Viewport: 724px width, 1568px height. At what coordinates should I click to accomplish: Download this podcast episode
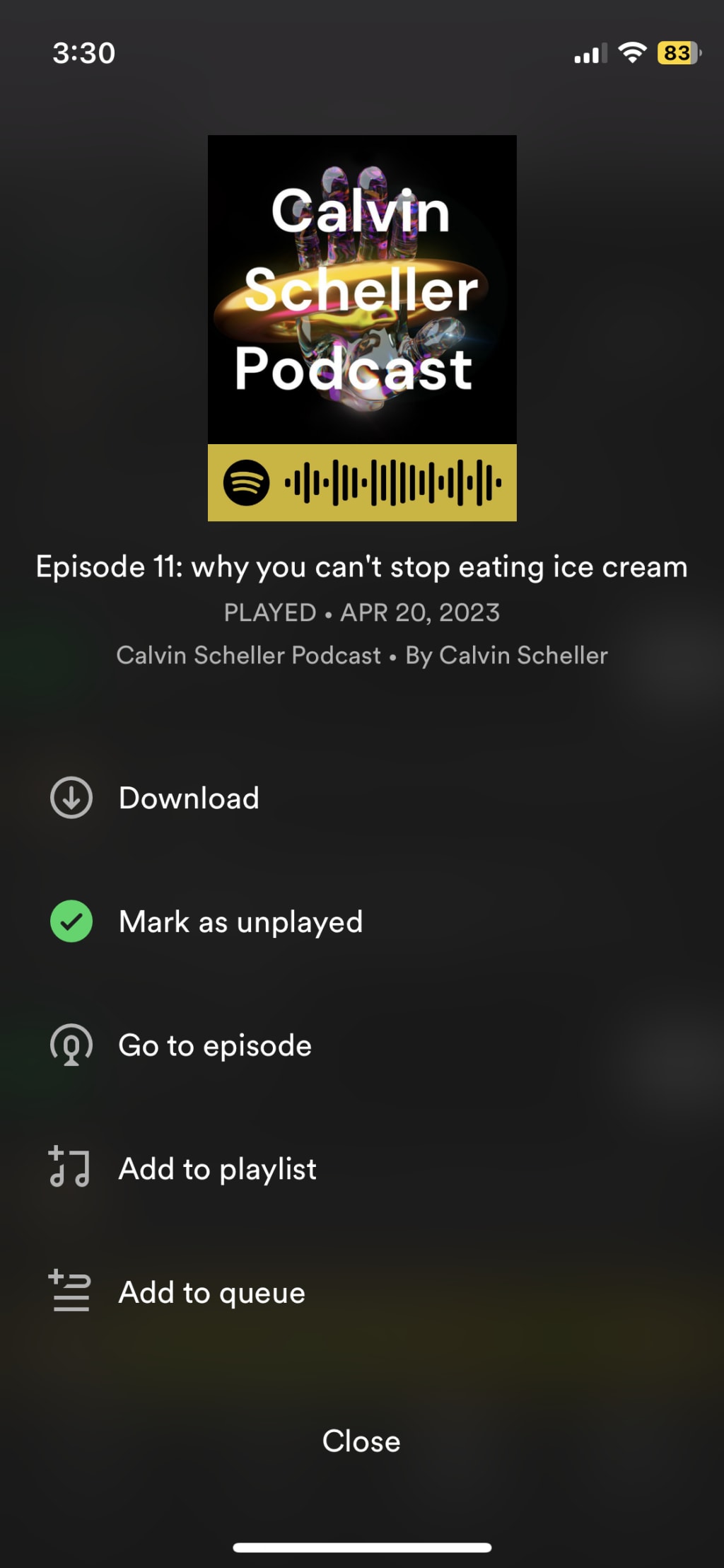pyautogui.click(x=189, y=798)
